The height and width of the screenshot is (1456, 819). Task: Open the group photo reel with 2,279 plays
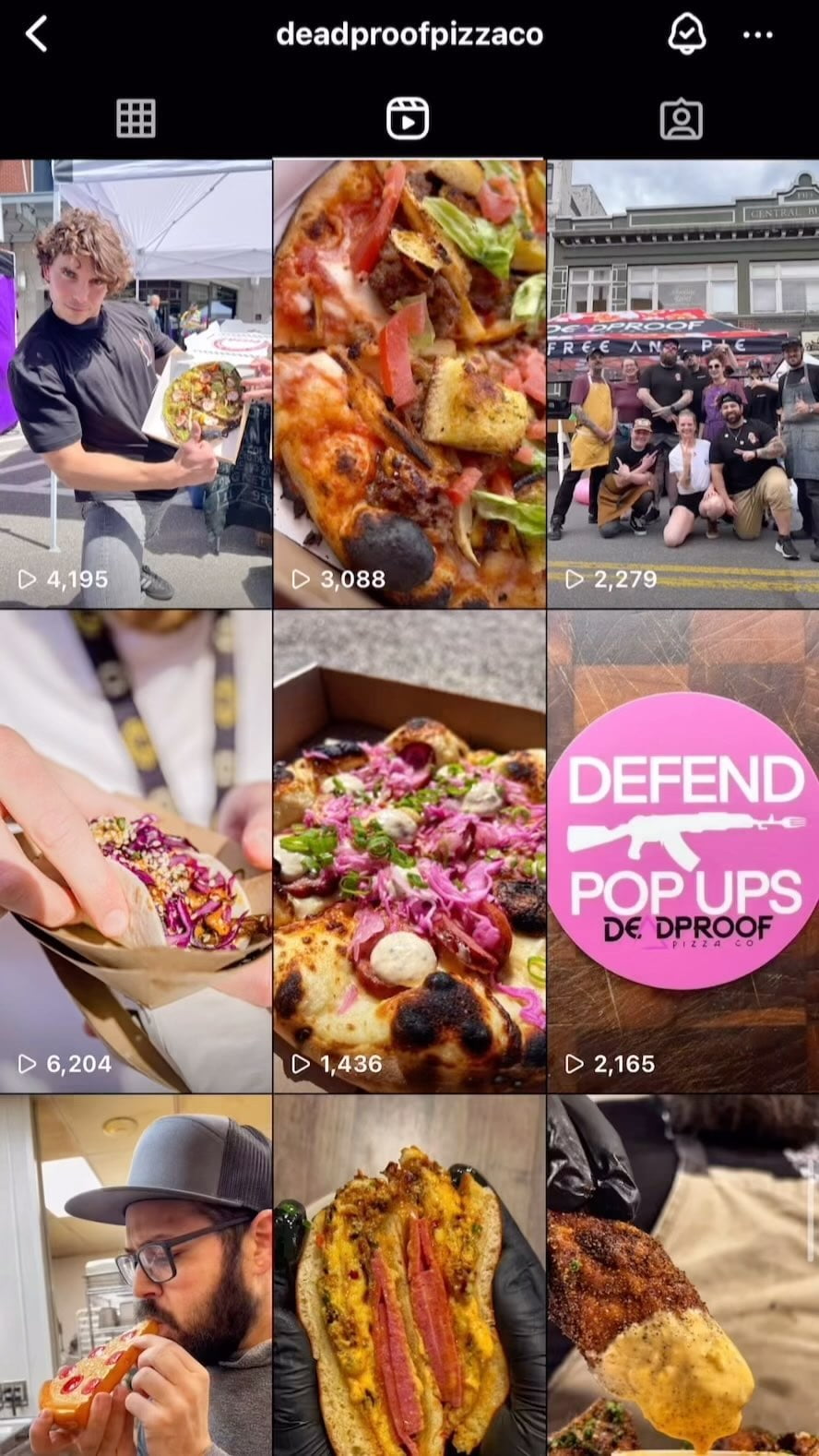[682, 383]
